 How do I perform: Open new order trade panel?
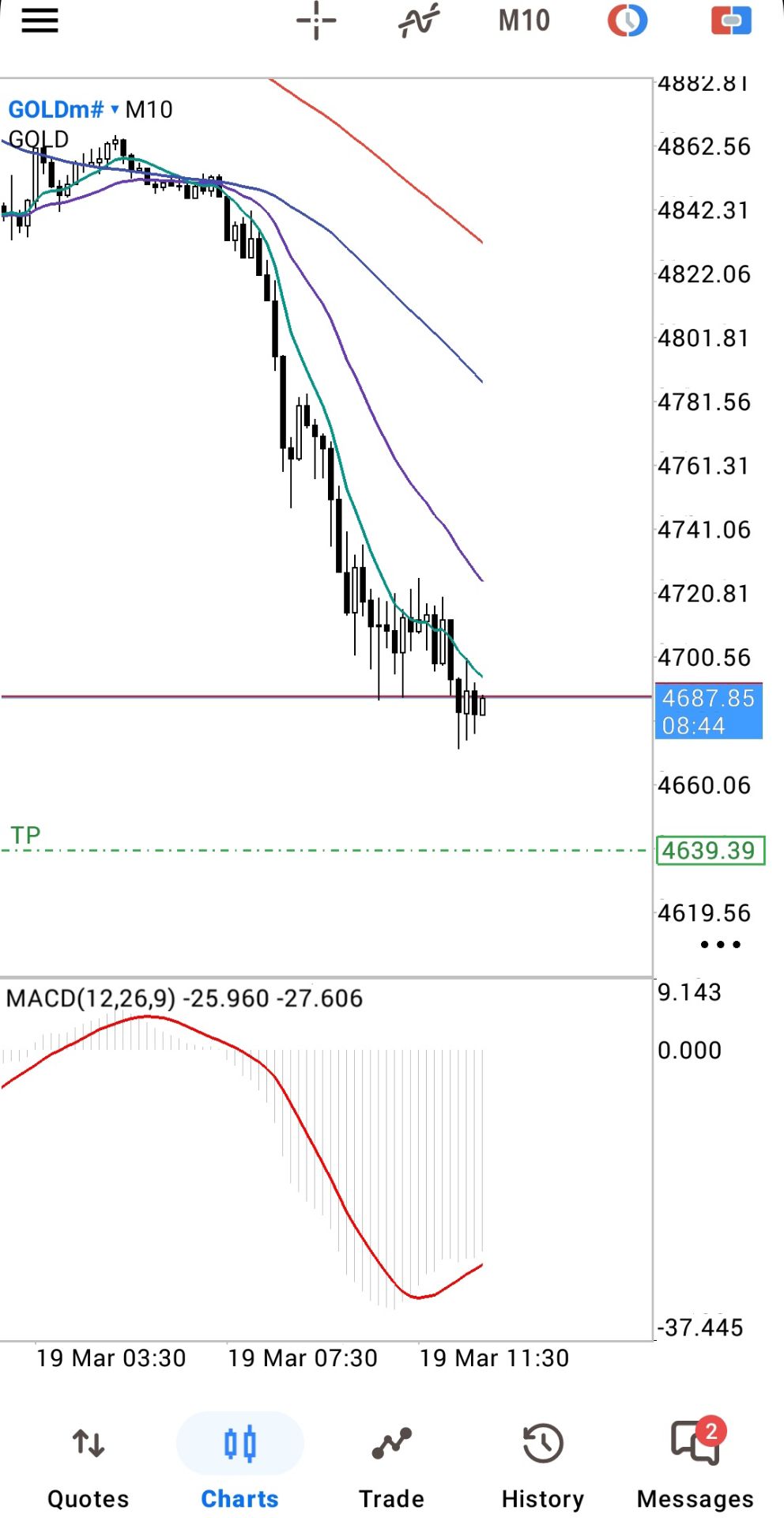pos(731,21)
